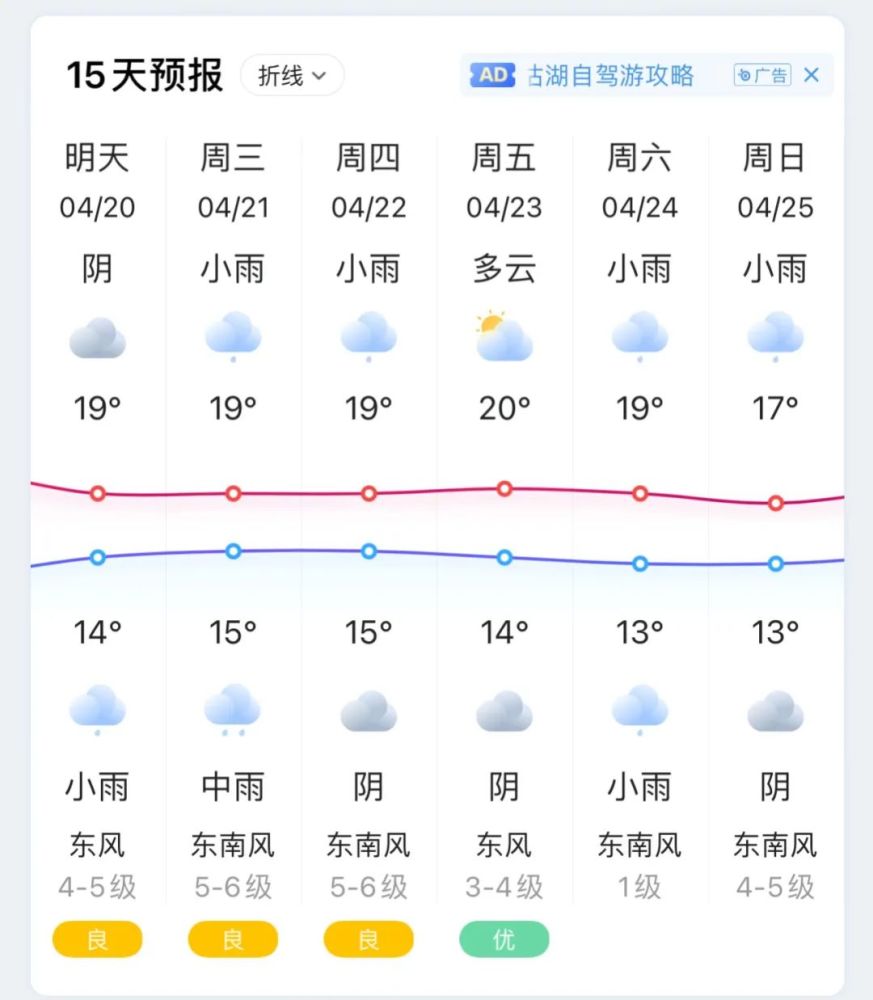The image size is (873, 1000).
Task: Click the rain cloud icon for 周日
Action: click(775, 335)
